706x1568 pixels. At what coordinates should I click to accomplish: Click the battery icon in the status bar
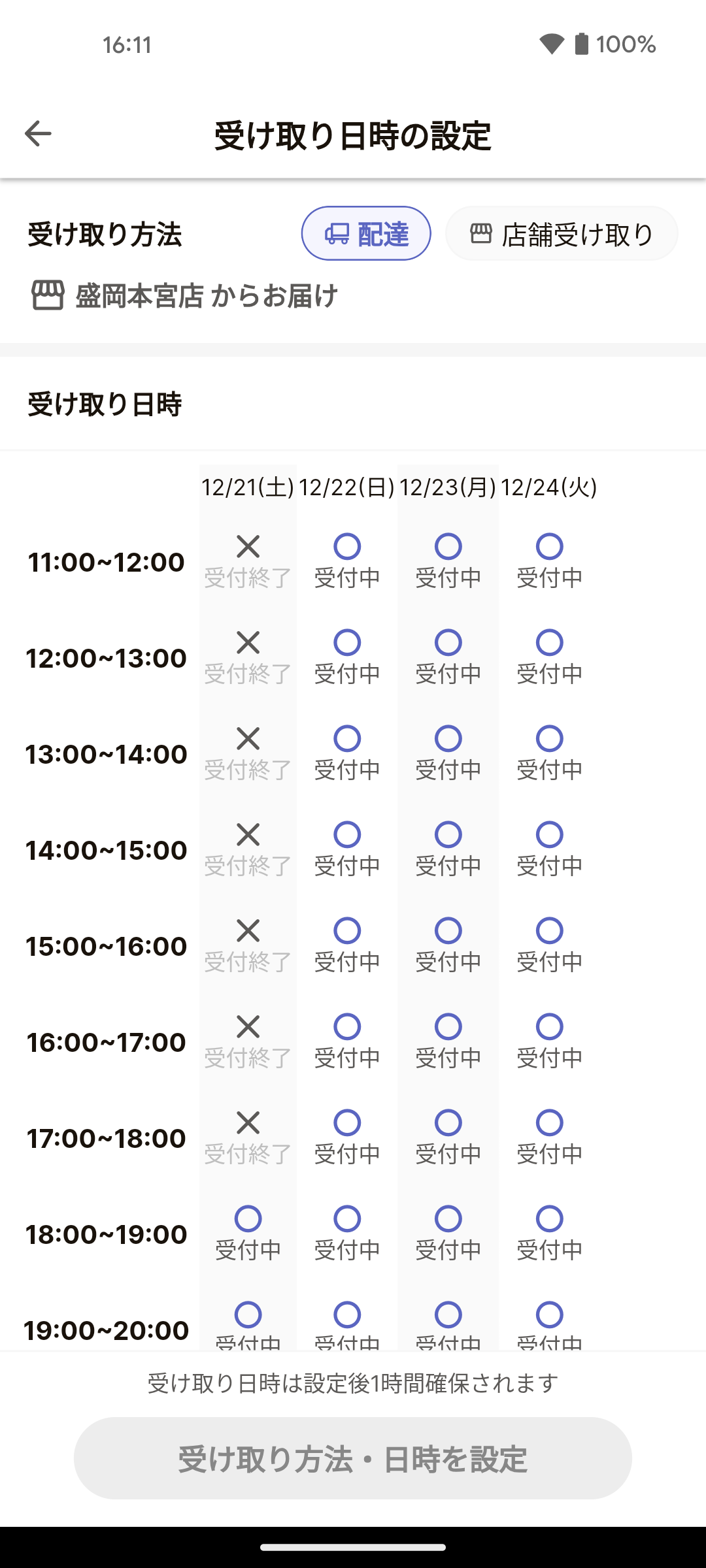582,44
